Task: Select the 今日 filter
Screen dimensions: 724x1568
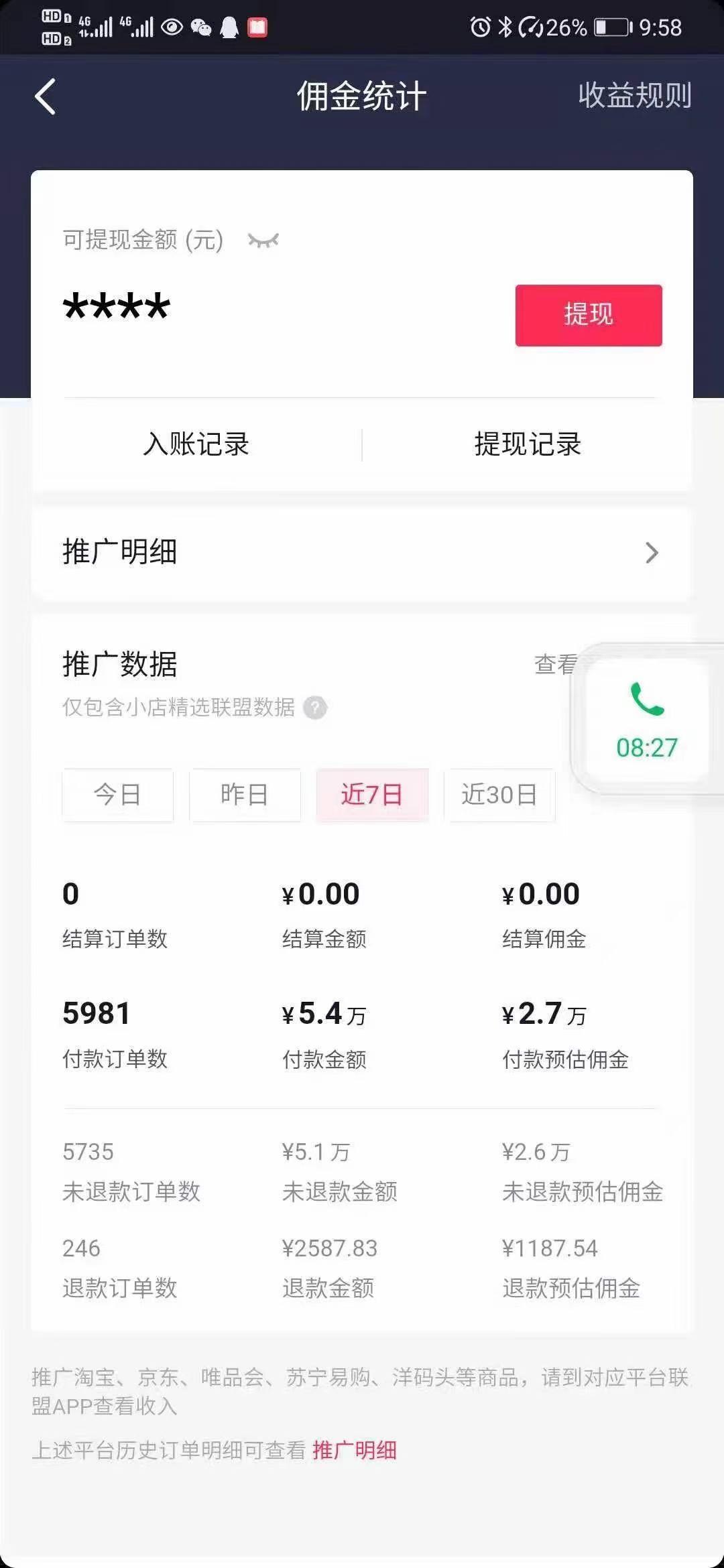Action: [x=117, y=795]
